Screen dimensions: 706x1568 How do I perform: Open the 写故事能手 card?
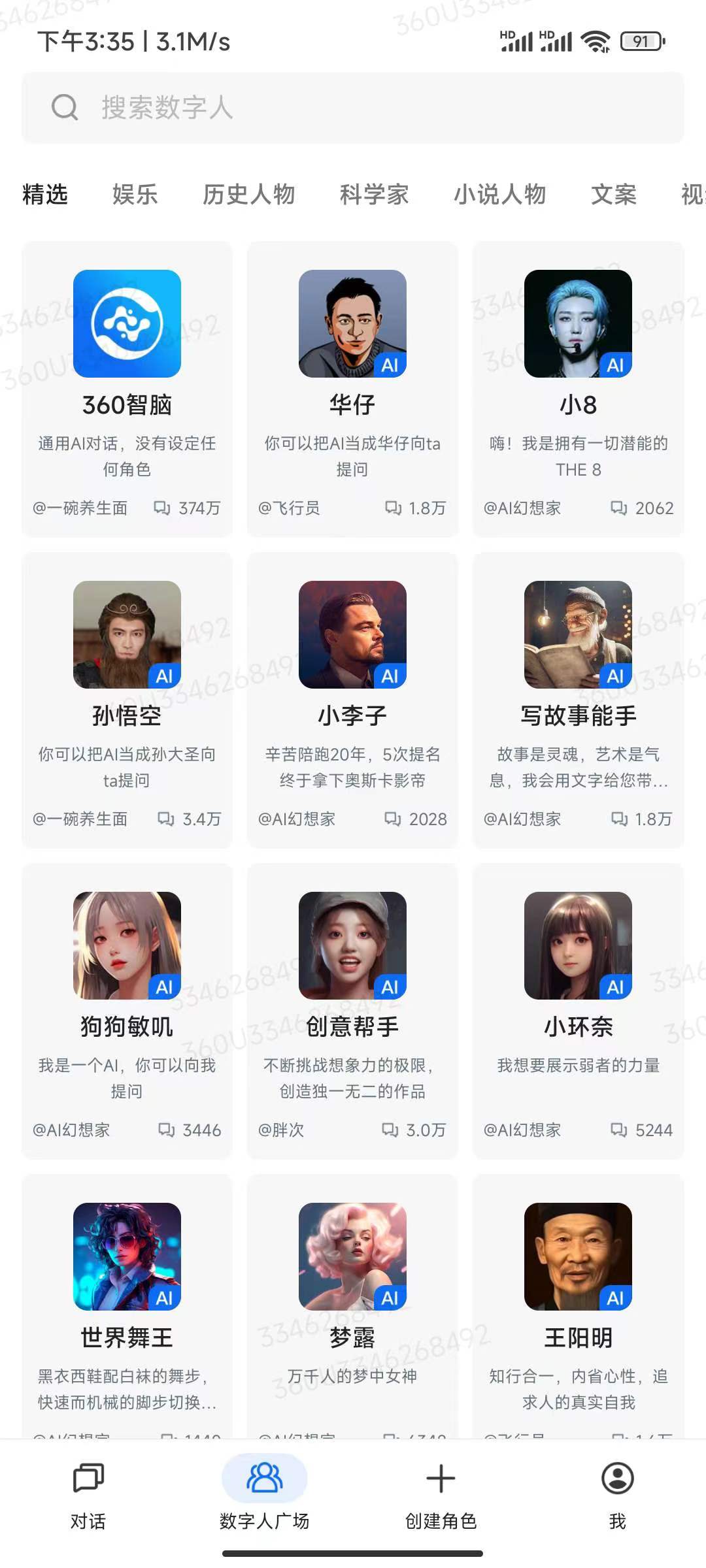(x=578, y=699)
